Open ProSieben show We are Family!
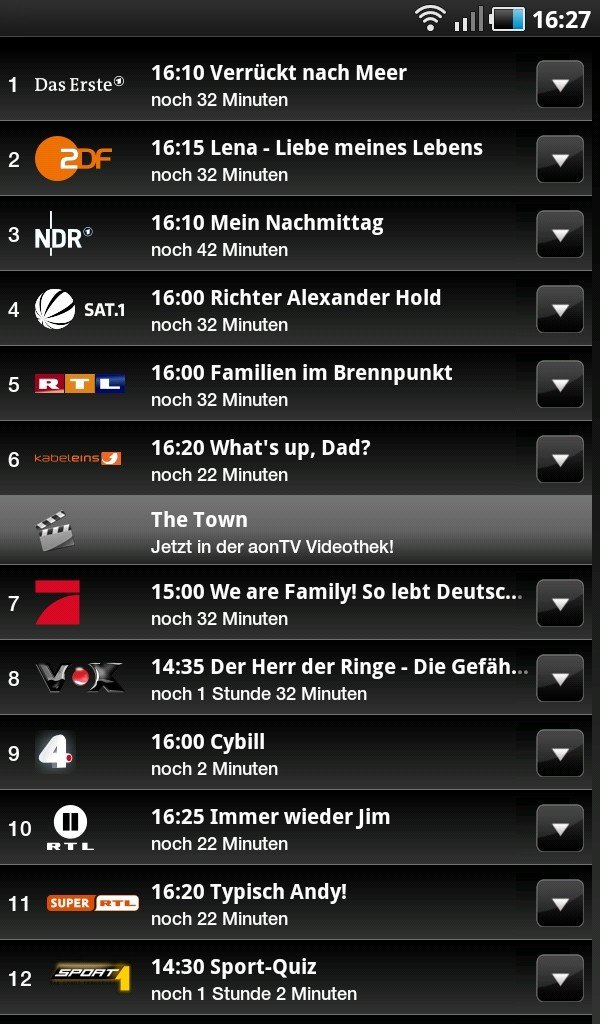The image size is (600, 1024). pos(268,603)
